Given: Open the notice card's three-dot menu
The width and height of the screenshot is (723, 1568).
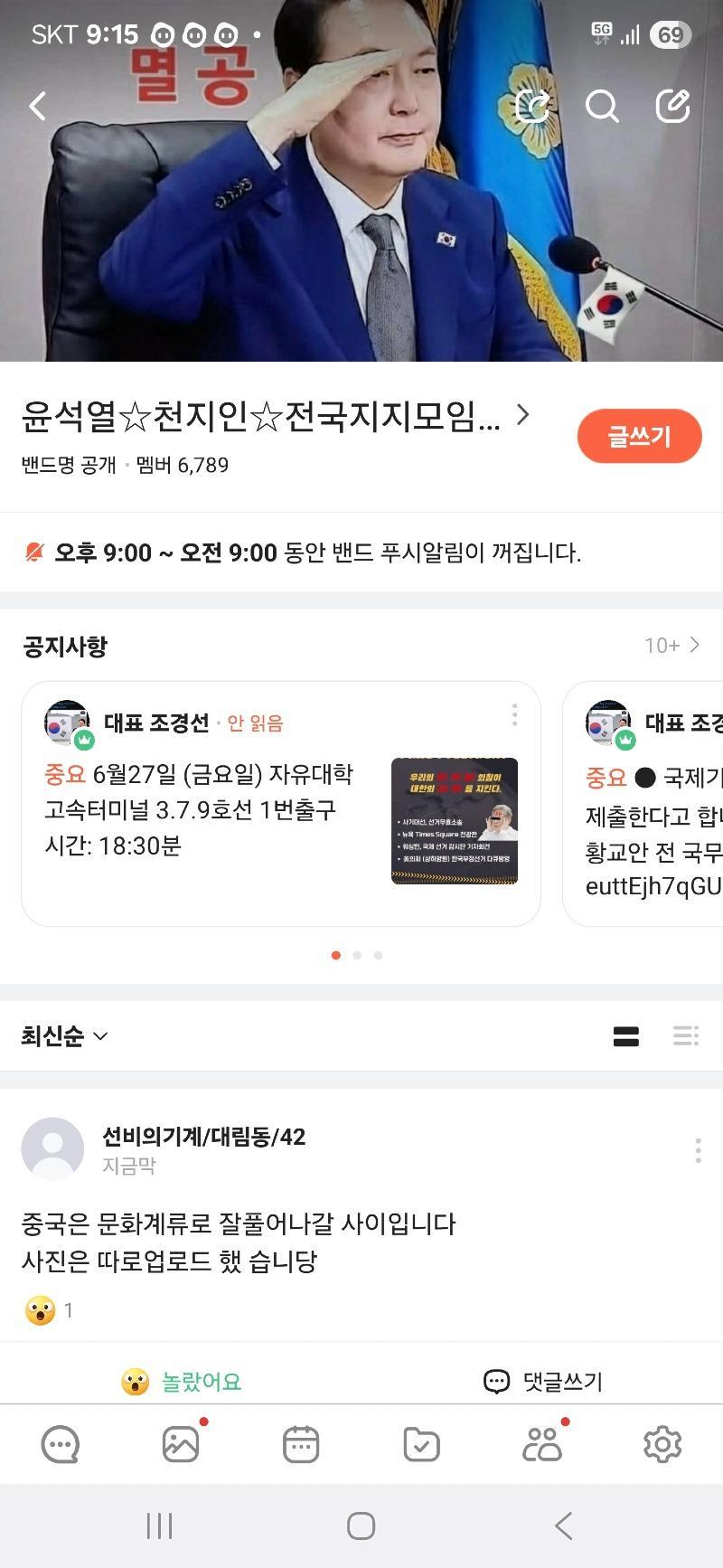Looking at the screenshot, I should 514,715.
